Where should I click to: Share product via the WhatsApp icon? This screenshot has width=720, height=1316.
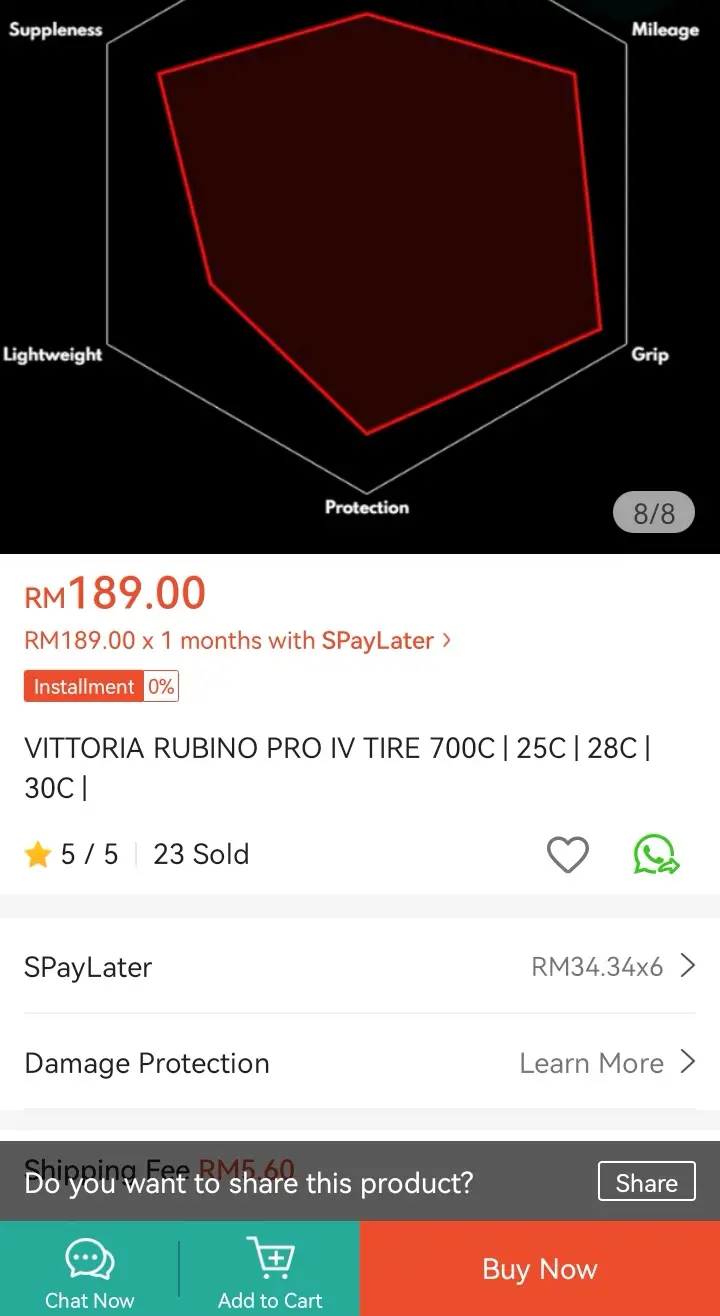[x=656, y=855]
